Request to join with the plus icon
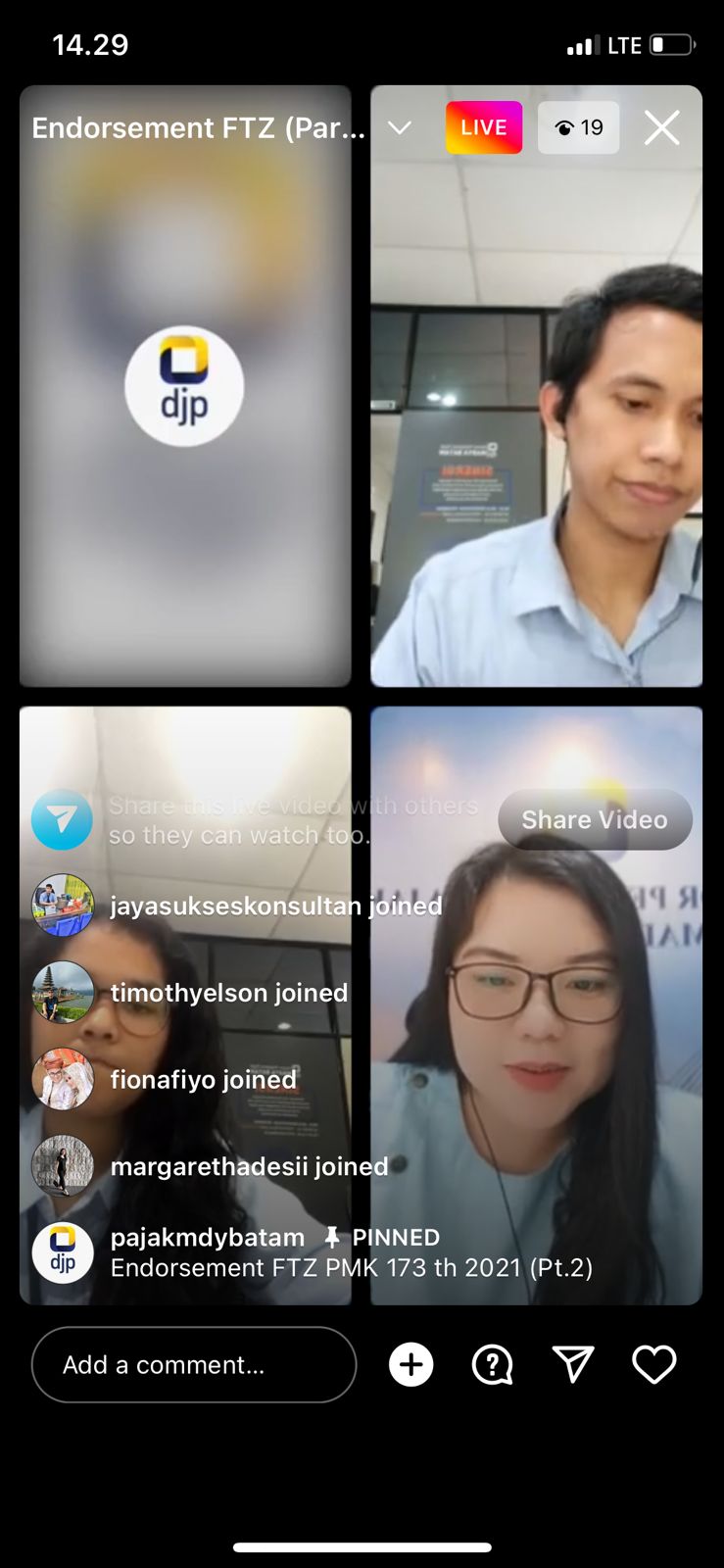The height and width of the screenshot is (1568, 724). 411,1364
